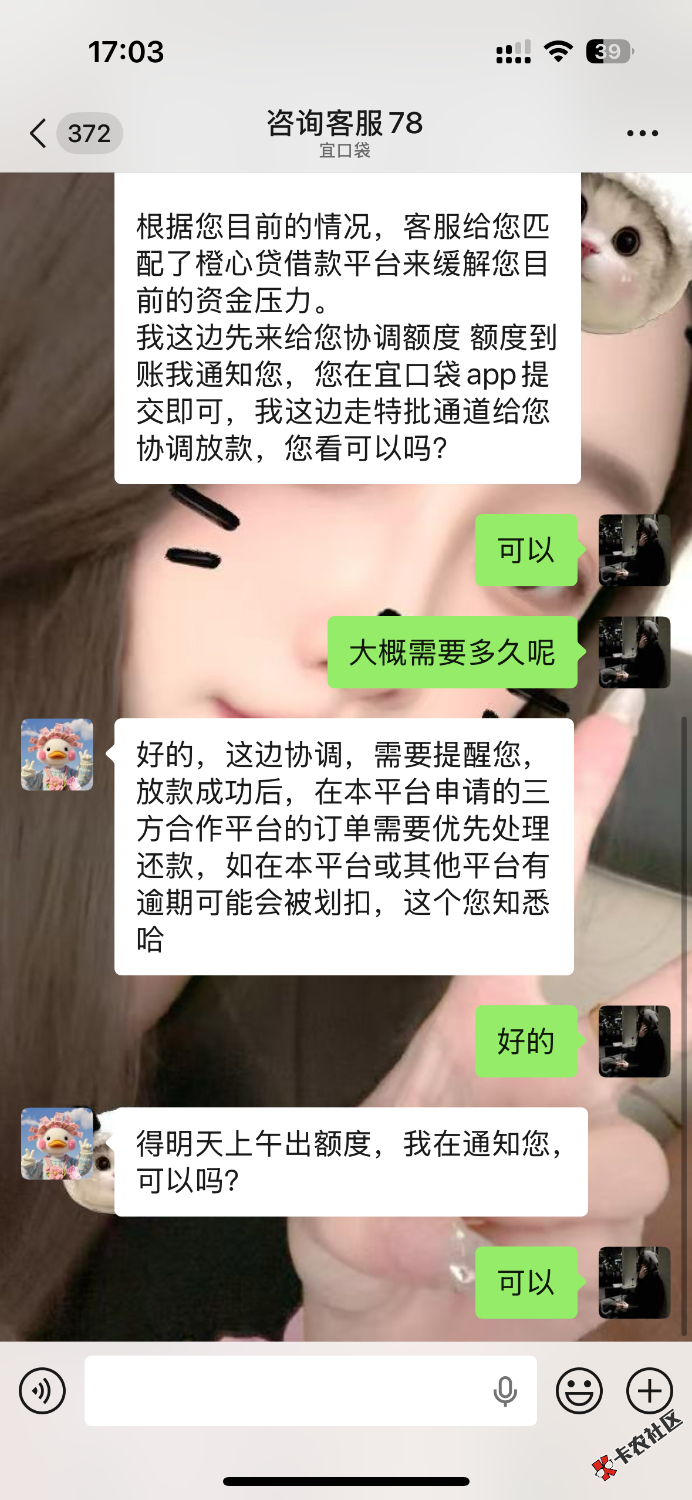The width and height of the screenshot is (692, 1500).
Task: Open the three-dot chat options menu
Action: tap(642, 133)
